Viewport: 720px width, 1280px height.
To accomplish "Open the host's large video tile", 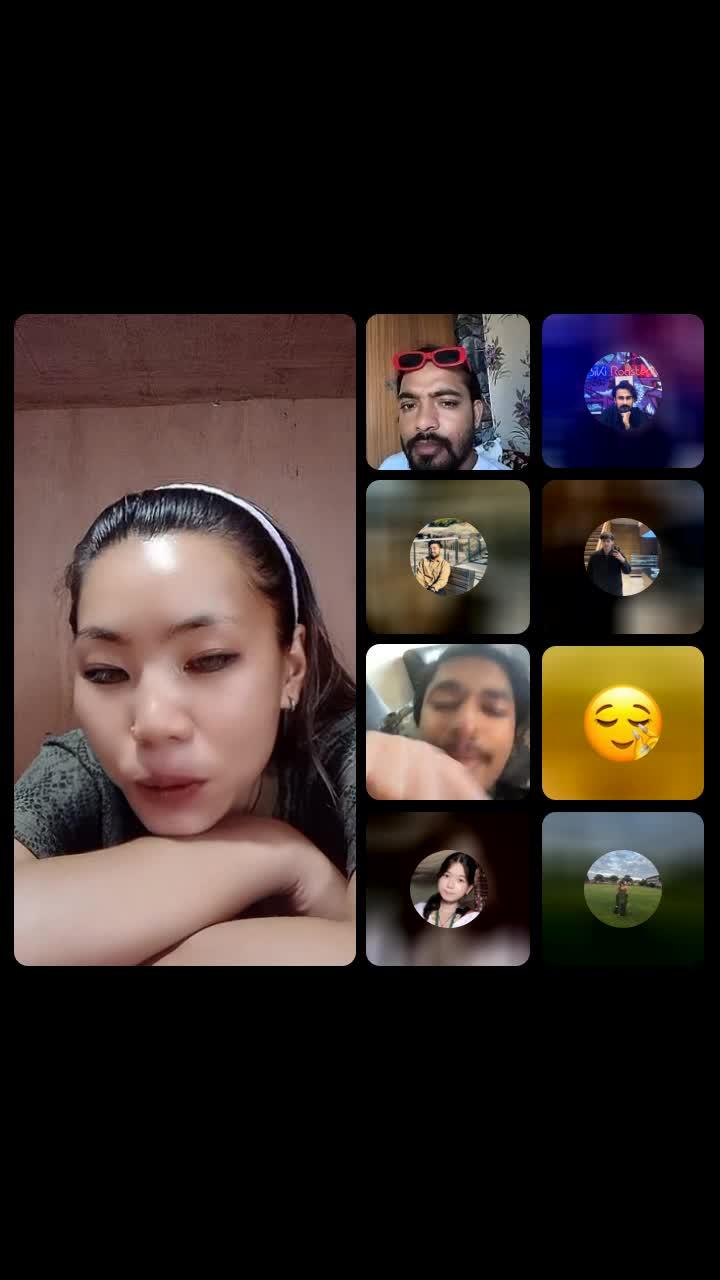I will [185, 640].
